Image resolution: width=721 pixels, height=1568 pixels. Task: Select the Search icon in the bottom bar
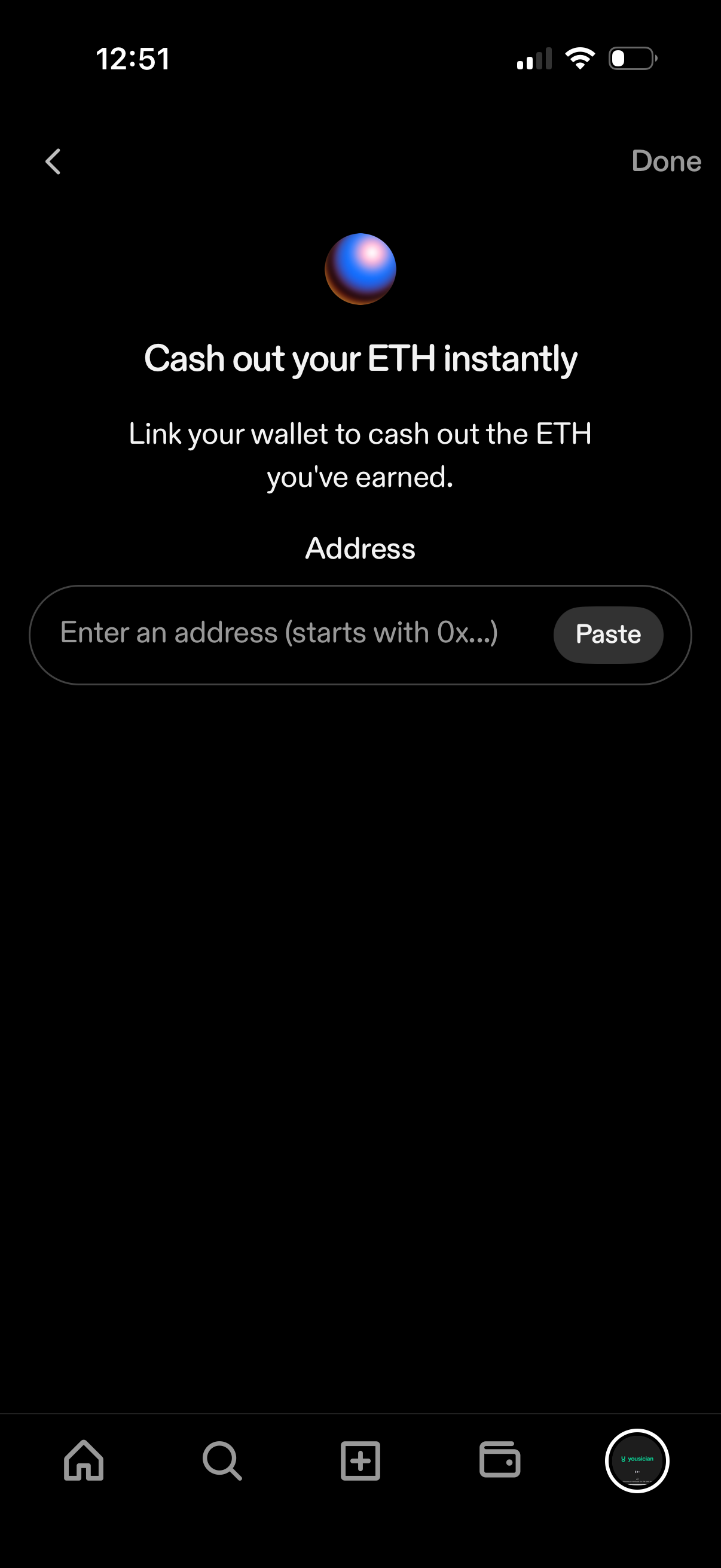click(221, 1461)
